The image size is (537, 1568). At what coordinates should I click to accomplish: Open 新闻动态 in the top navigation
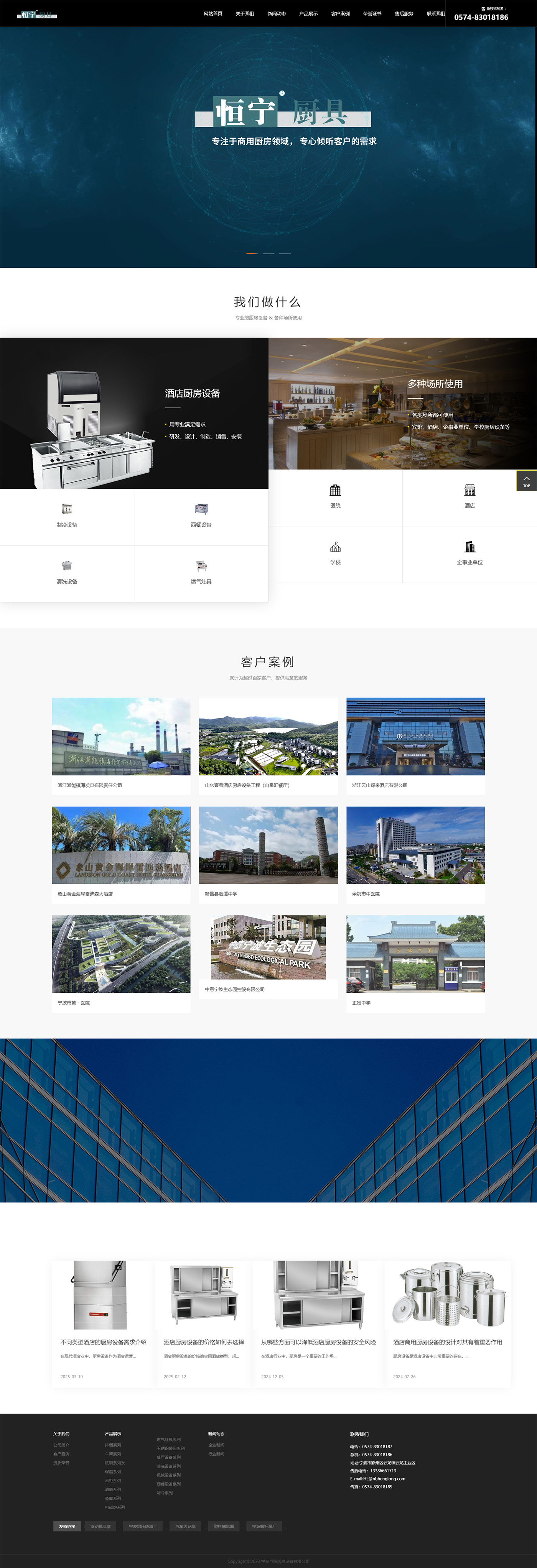[x=277, y=13]
